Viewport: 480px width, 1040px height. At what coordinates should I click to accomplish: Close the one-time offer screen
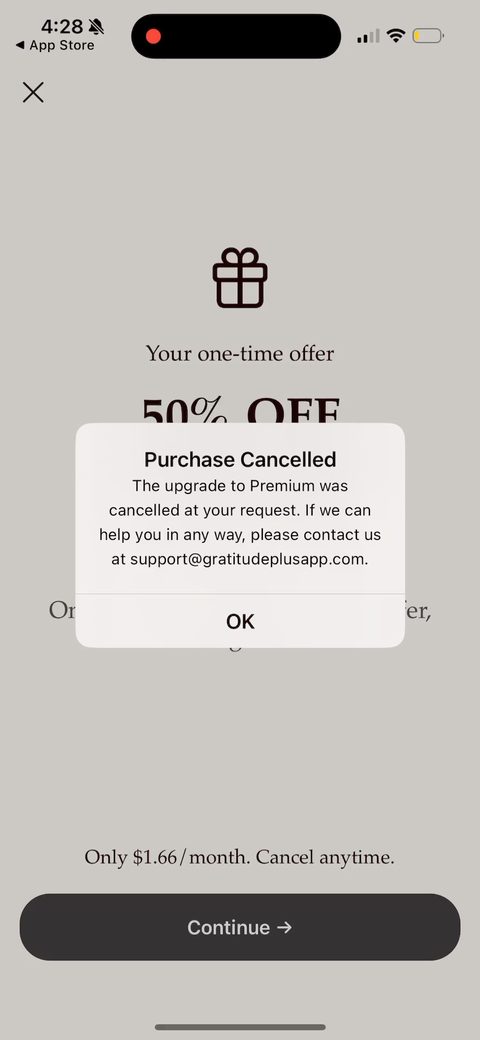[33, 92]
